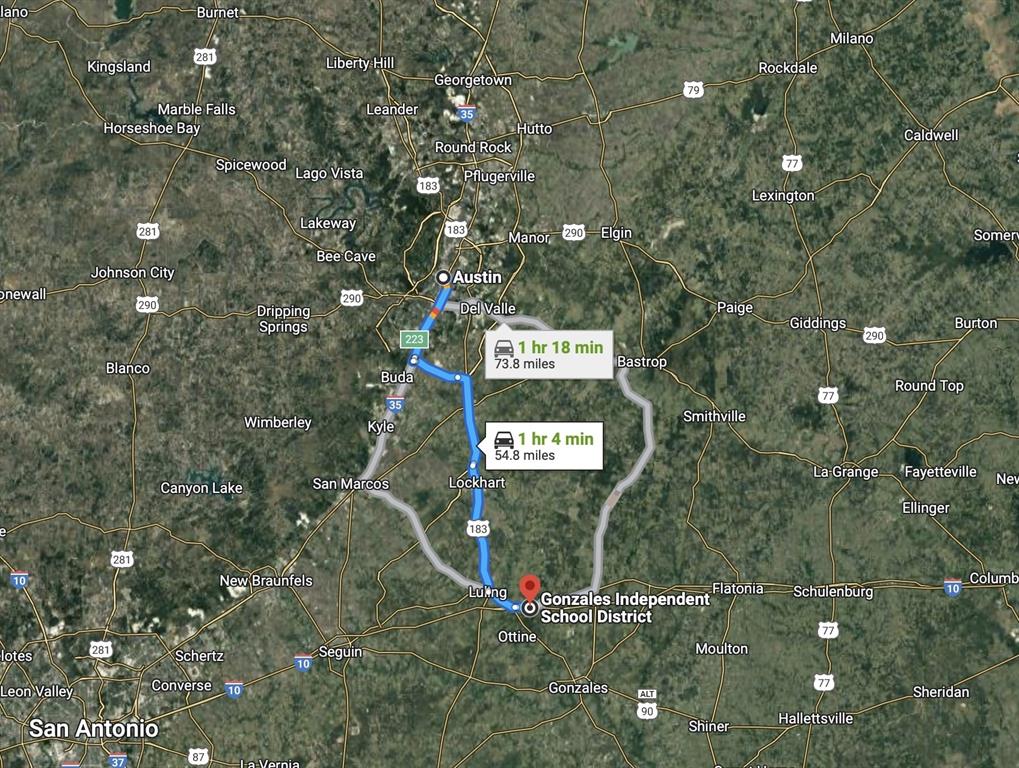The image size is (1019, 768).
Task: Tap the red Gonzales Independent School District pin
Action: pyautogui.click(x=529, y=588)
